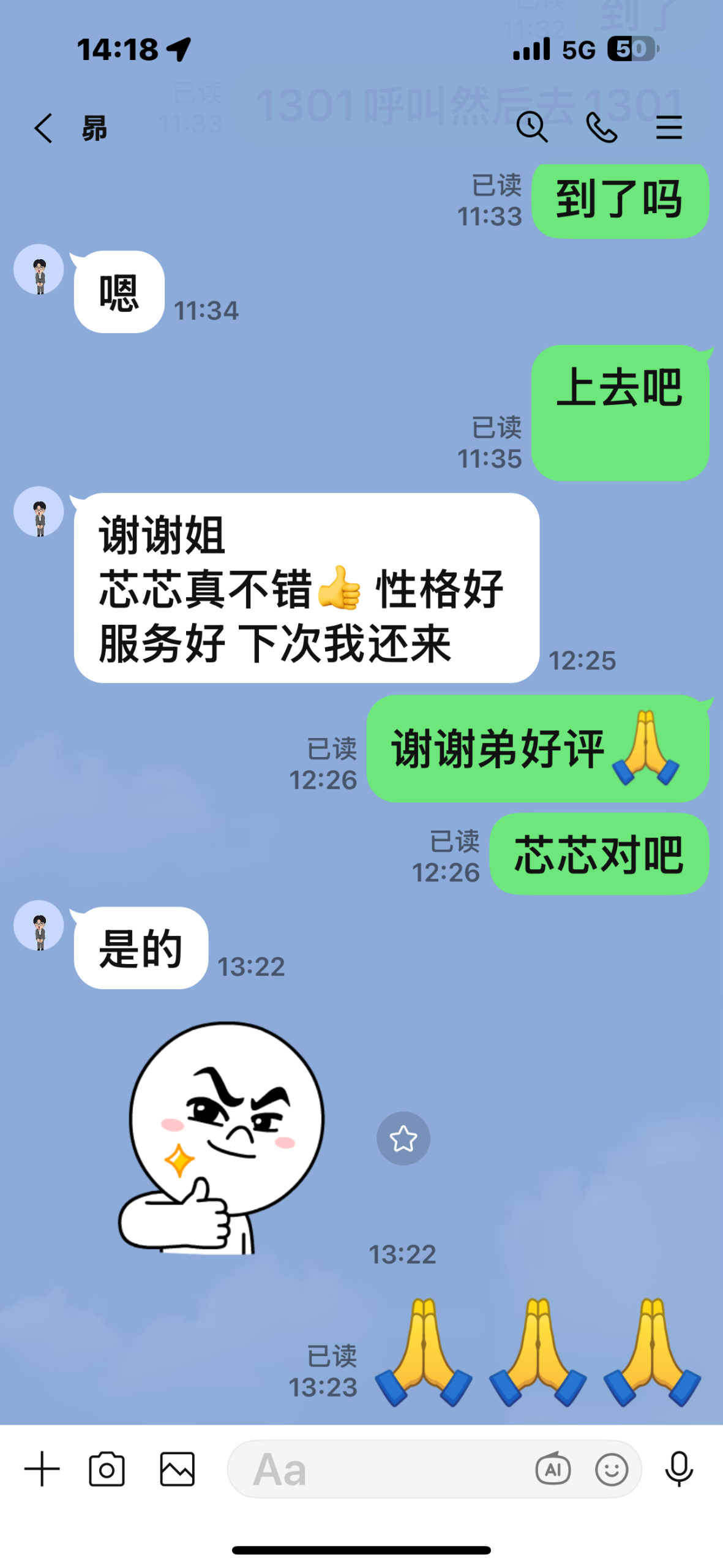Record a voice message with microphone
The width and height of the screenshot is (723, 1568).
pyautogui.click(x=679, y=1468)
